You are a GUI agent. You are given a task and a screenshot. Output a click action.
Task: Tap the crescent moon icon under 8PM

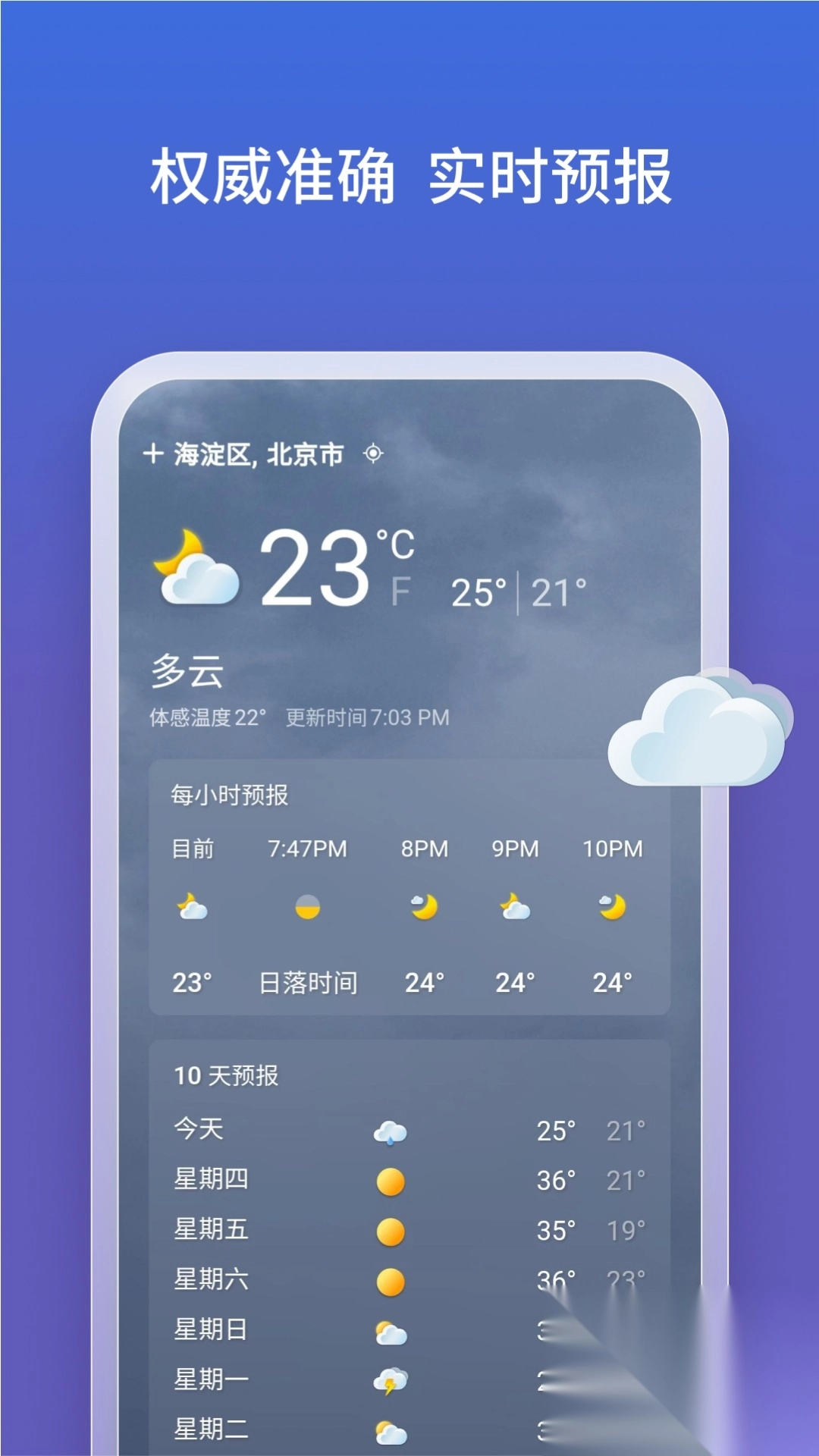(x=423, y=907)
